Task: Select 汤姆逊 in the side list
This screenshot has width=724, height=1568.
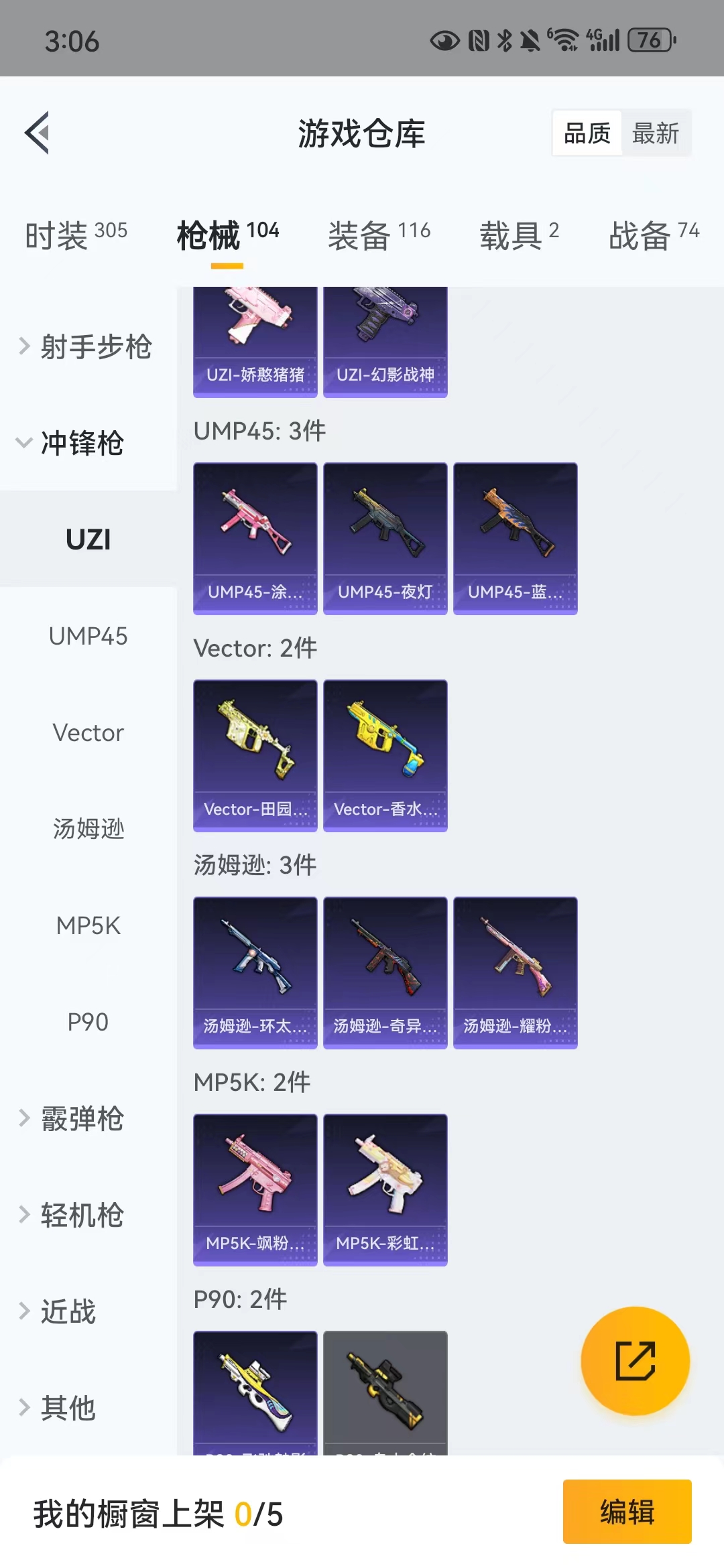Action: point(88,829)
